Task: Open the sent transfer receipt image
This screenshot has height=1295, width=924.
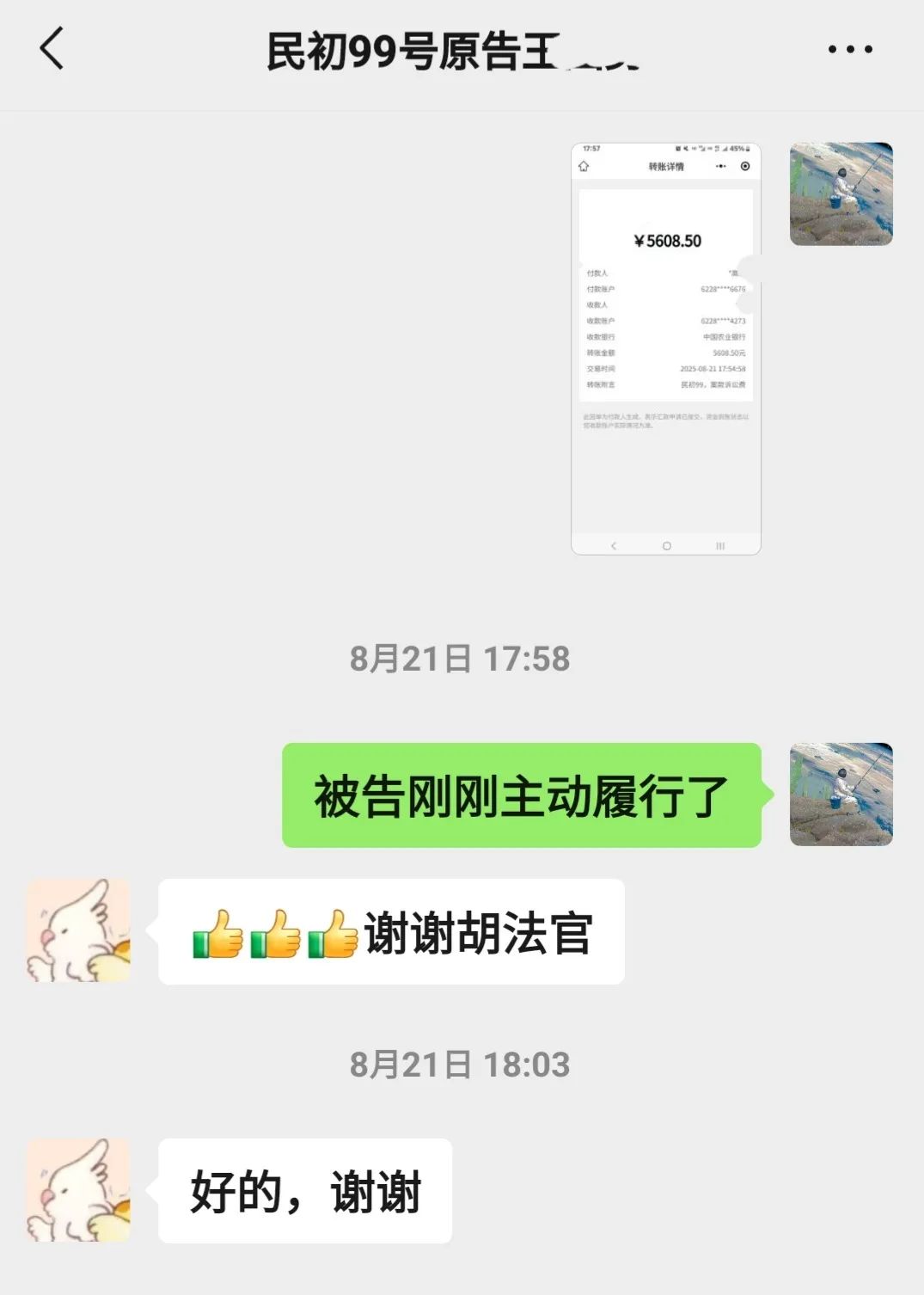Action: [x=666, y=348]
